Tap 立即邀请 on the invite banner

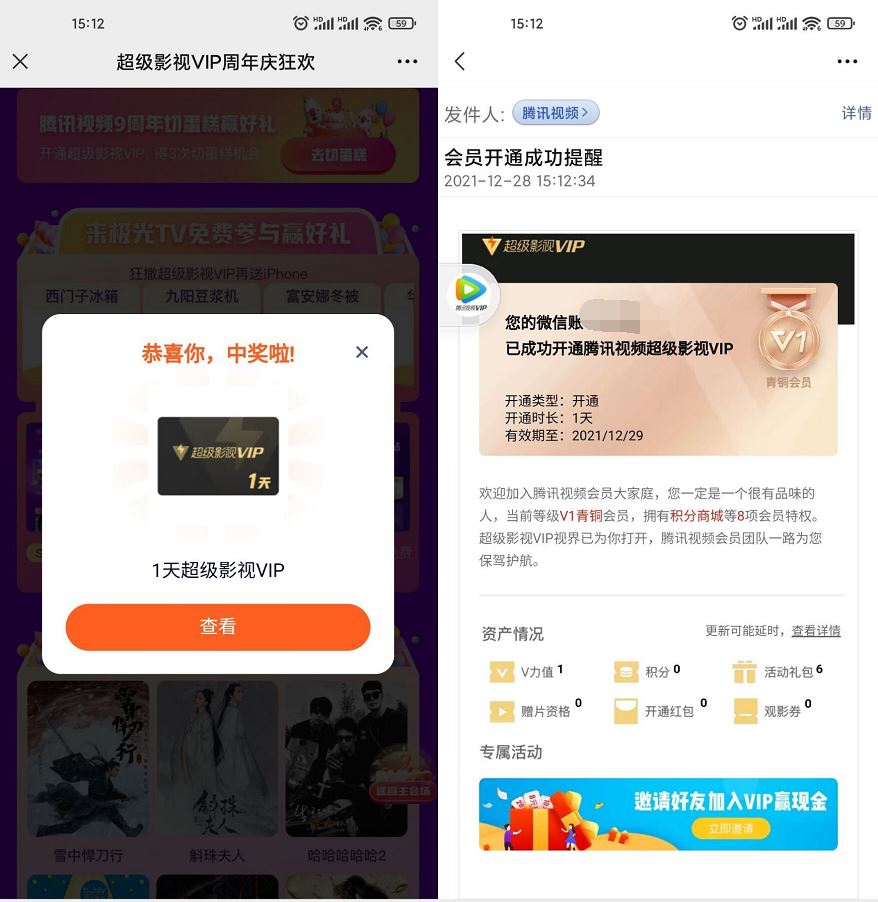tap(730, 828)
